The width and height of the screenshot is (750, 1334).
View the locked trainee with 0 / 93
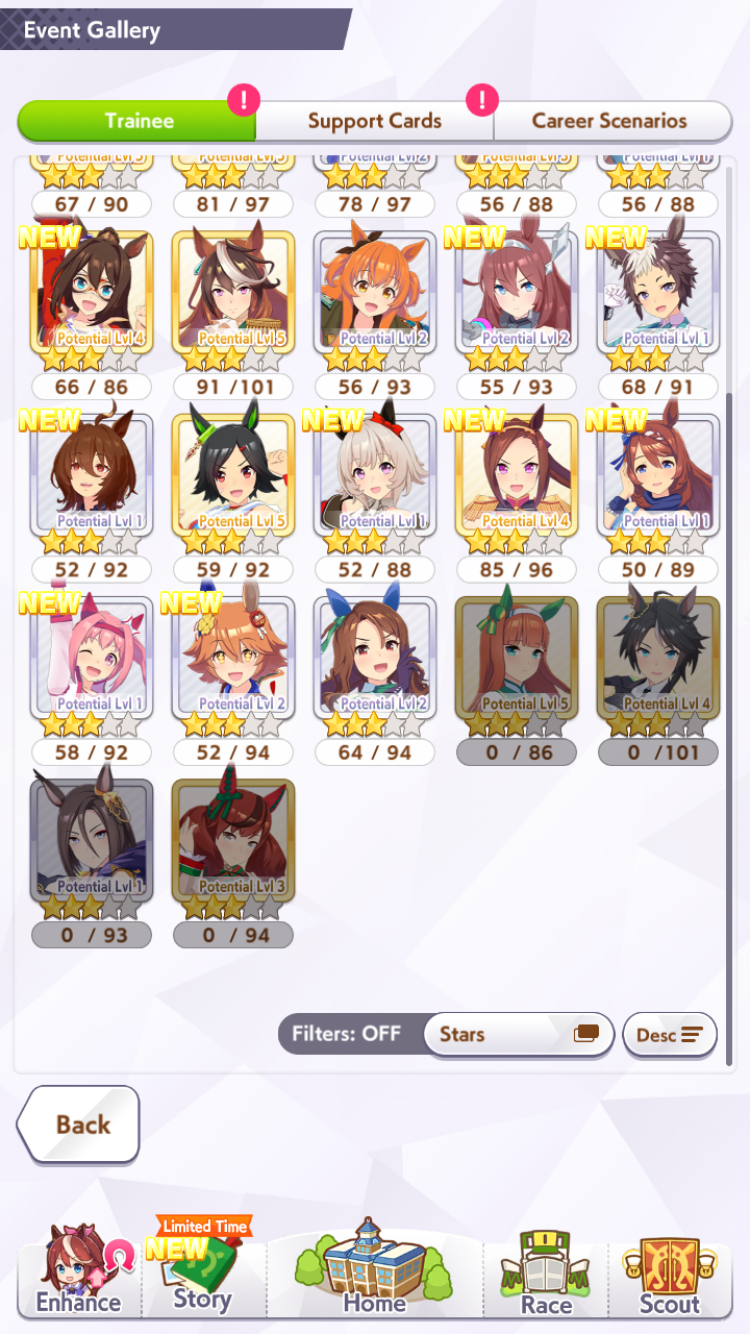click(x=91, y=842)
